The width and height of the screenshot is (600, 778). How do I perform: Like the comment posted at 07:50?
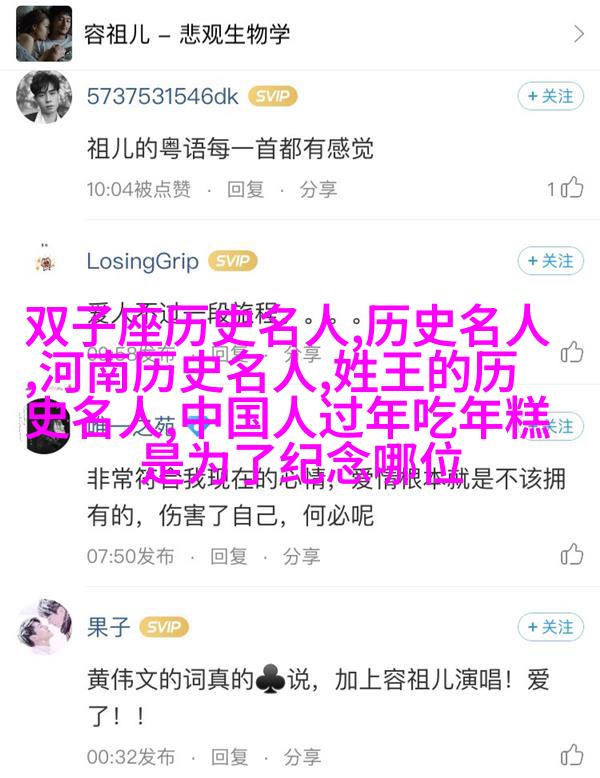coord(571,555)
